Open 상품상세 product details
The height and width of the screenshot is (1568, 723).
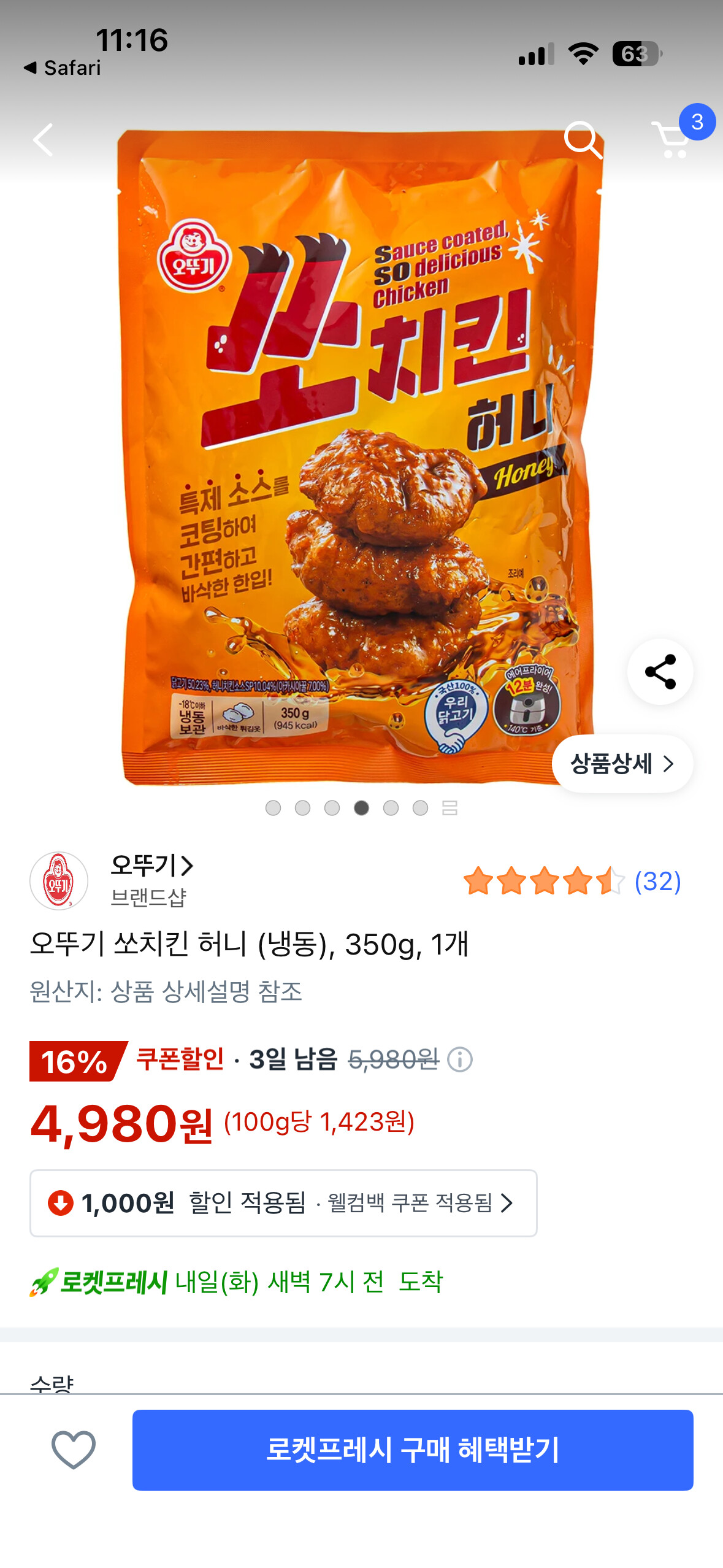pos(622,764)
